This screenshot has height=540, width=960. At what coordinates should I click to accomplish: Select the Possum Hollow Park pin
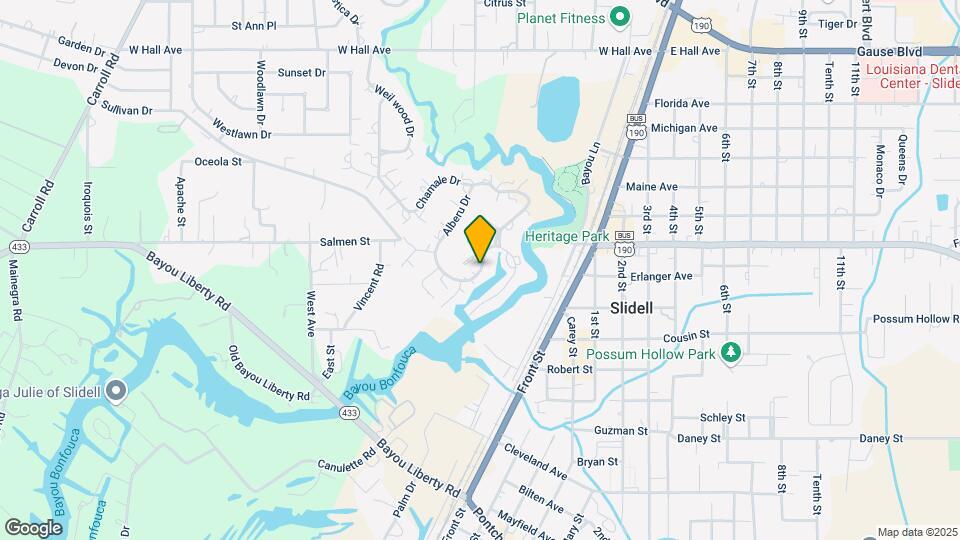click(x=732, y=353)
